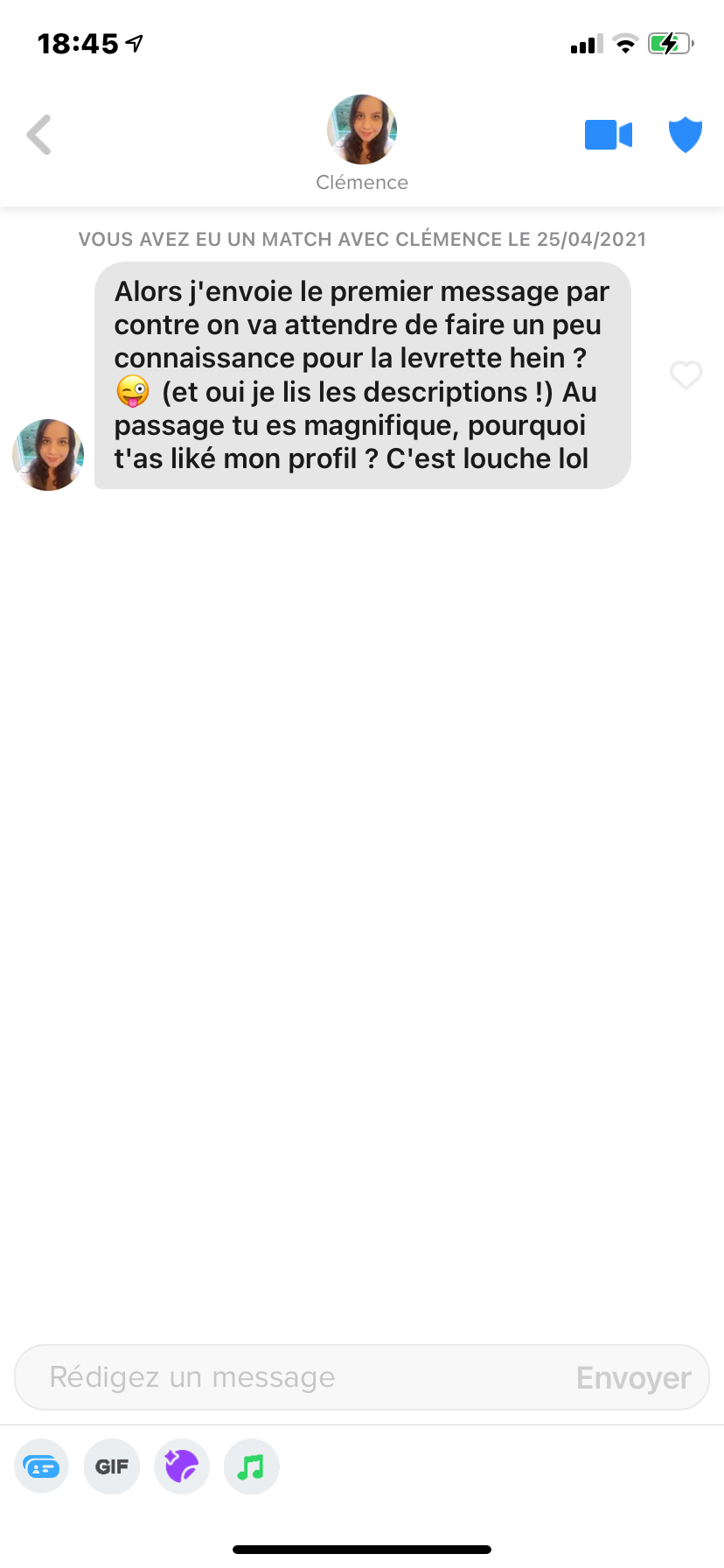Open the blue contact card icon
Viewport: 724px width, 1568px height.
click(41, 1466)
